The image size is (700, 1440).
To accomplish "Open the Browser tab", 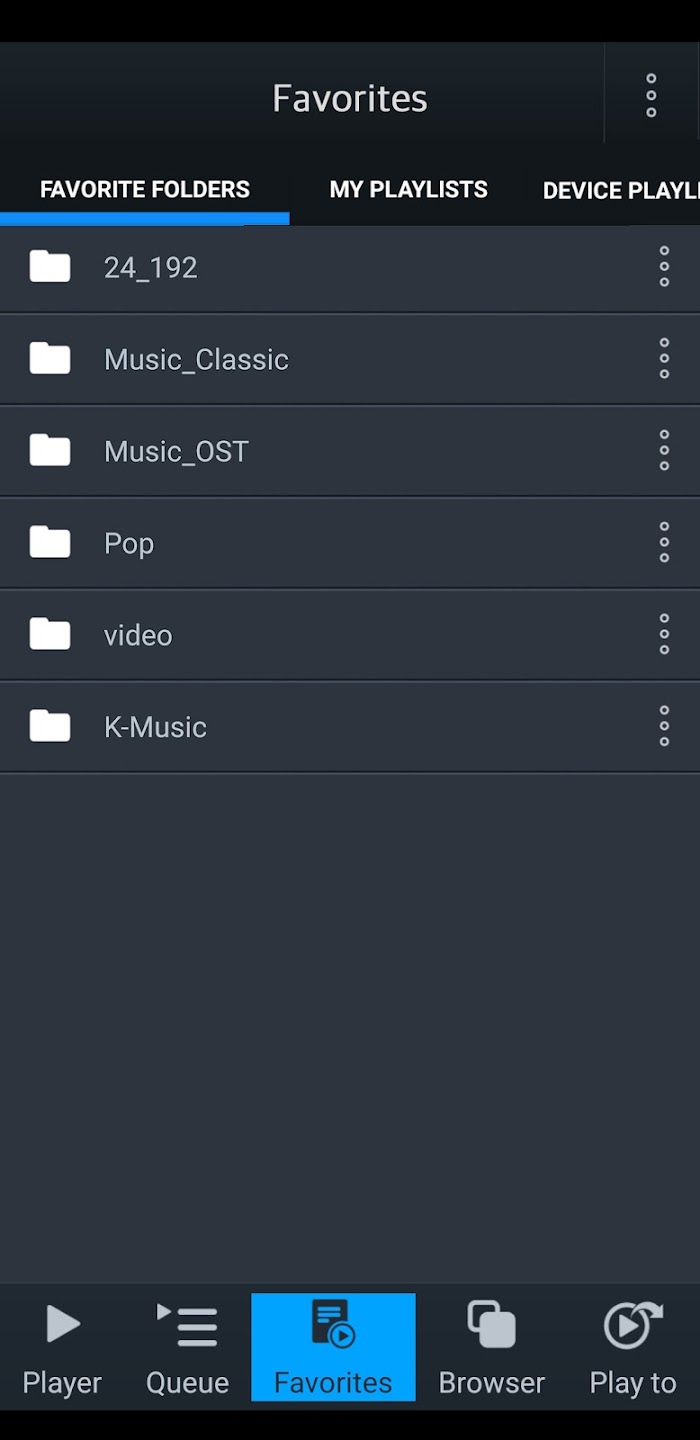I will [491, 1348].
